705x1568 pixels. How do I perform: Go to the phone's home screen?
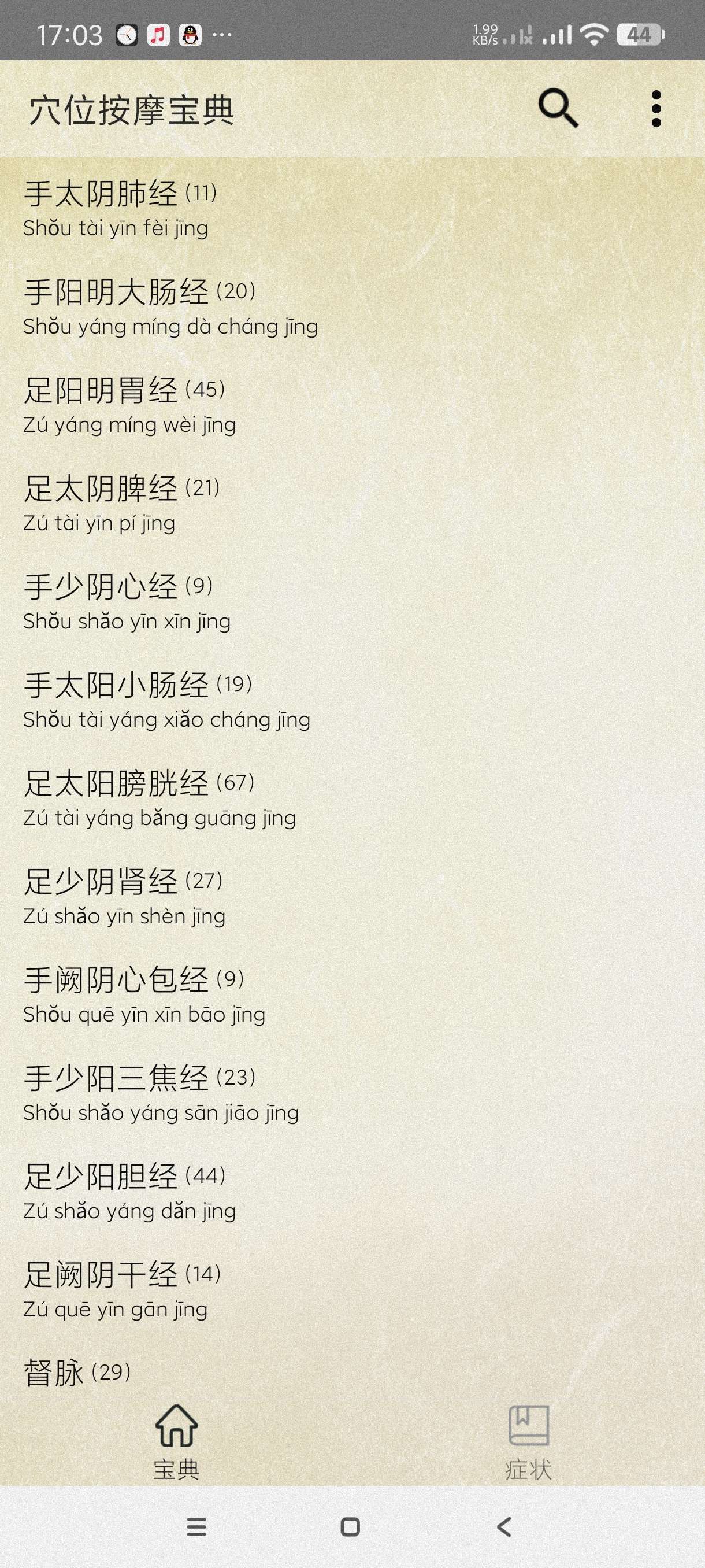click(x=350, y=1526)
